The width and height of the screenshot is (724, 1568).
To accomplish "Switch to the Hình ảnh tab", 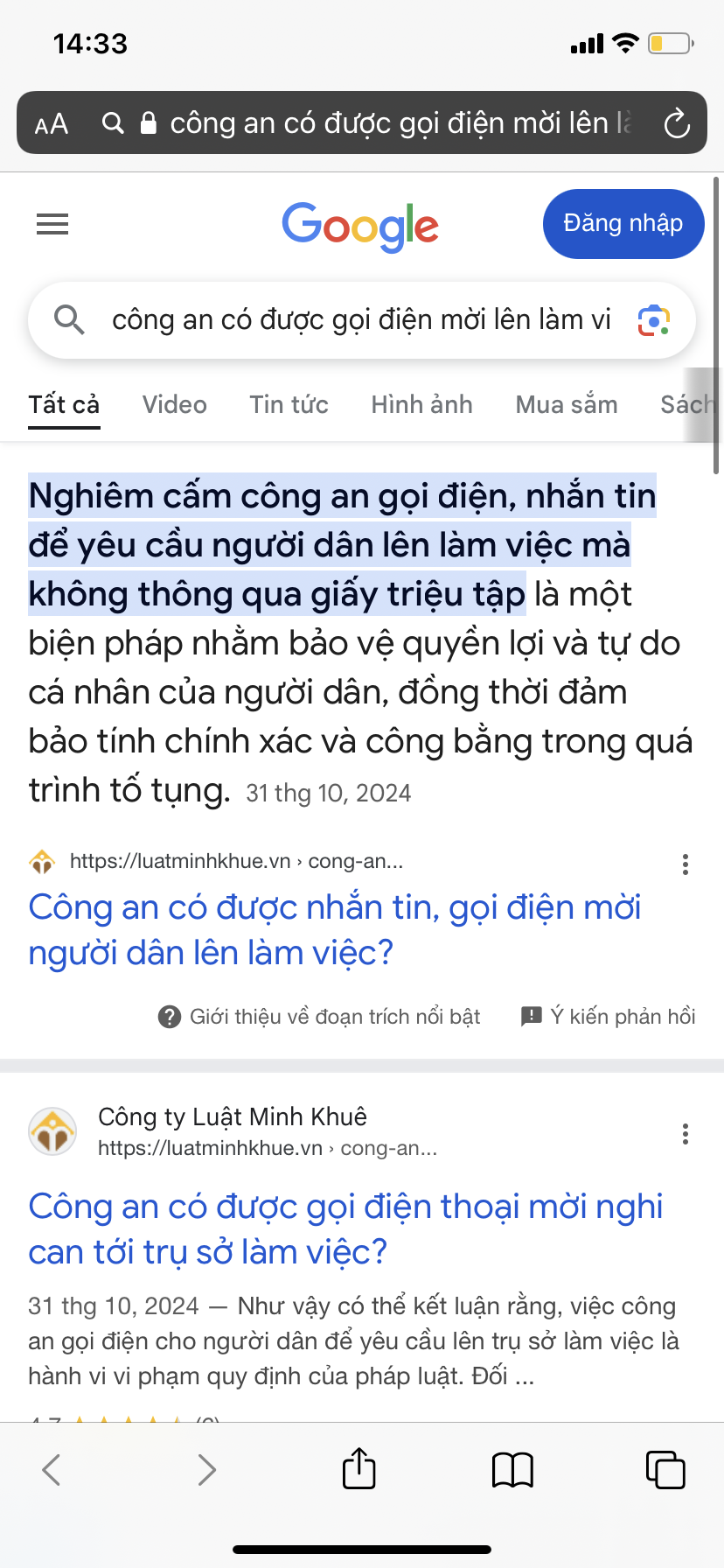I will coord(421,405).
